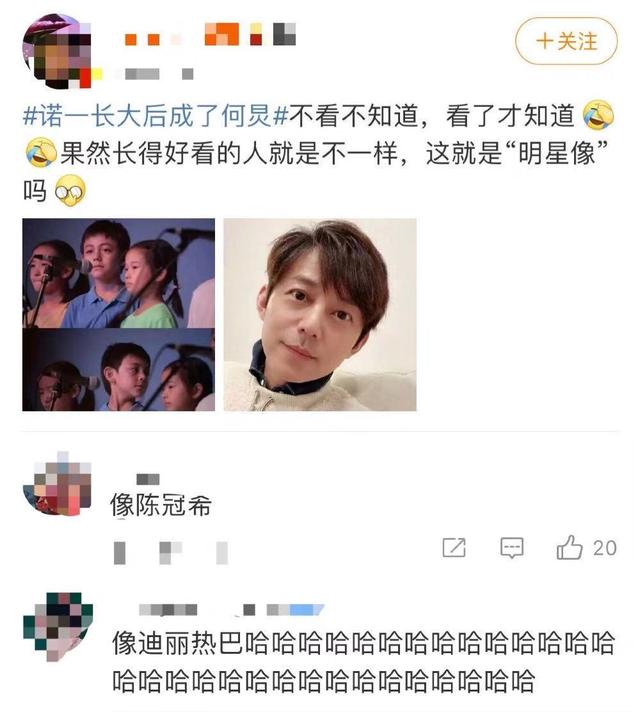The height and width of the screenshot is (712, 640).
Task: Share the comment 像陈冠希
Action: tap(454, 547)
